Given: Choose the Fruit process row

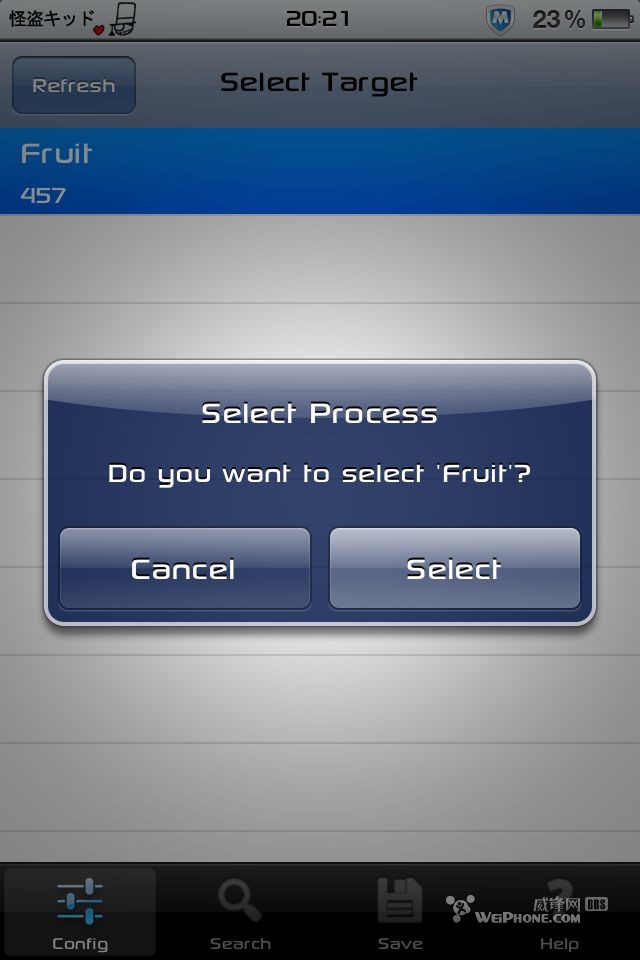Looking at the screenshot, I should (x=320, y=171).
